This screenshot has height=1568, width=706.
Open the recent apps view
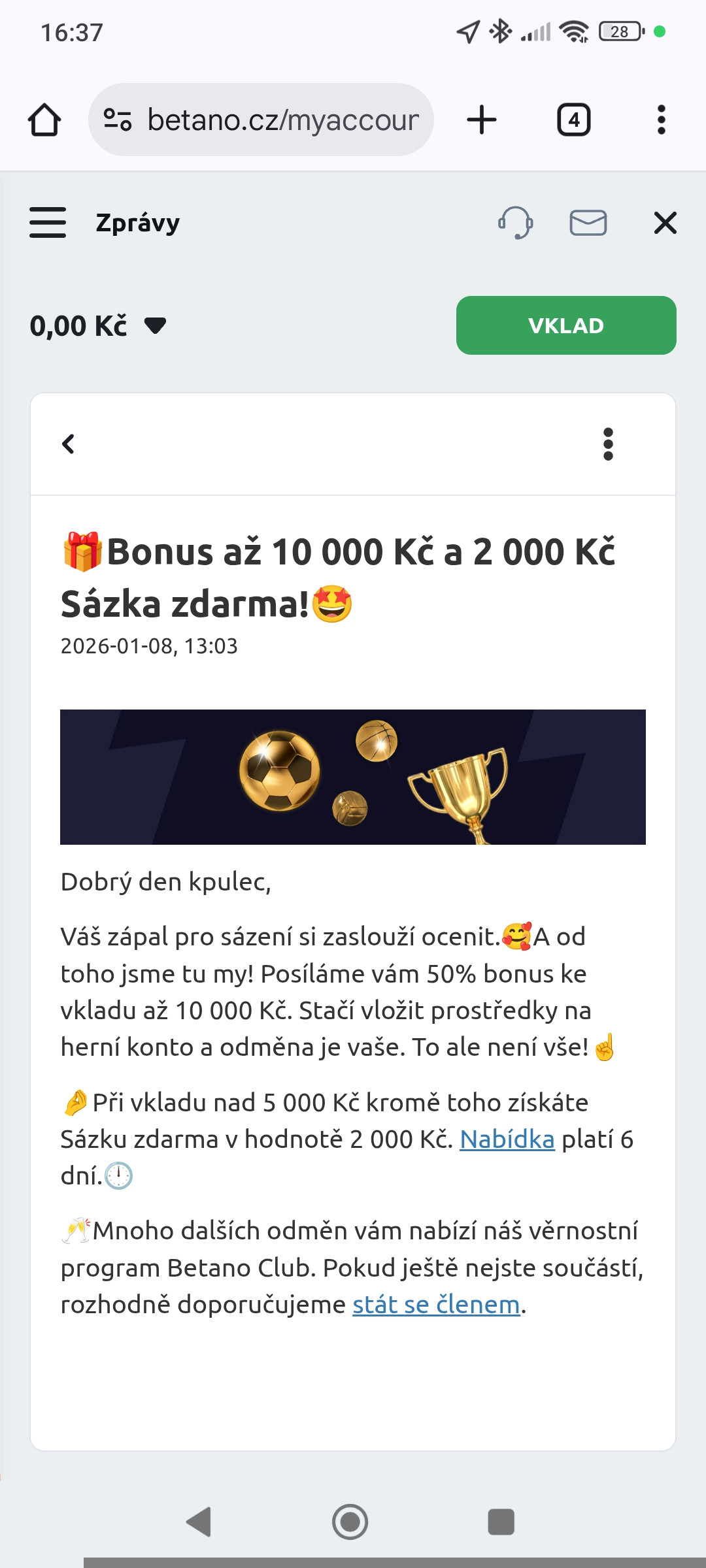click(x=501, y=1522)
